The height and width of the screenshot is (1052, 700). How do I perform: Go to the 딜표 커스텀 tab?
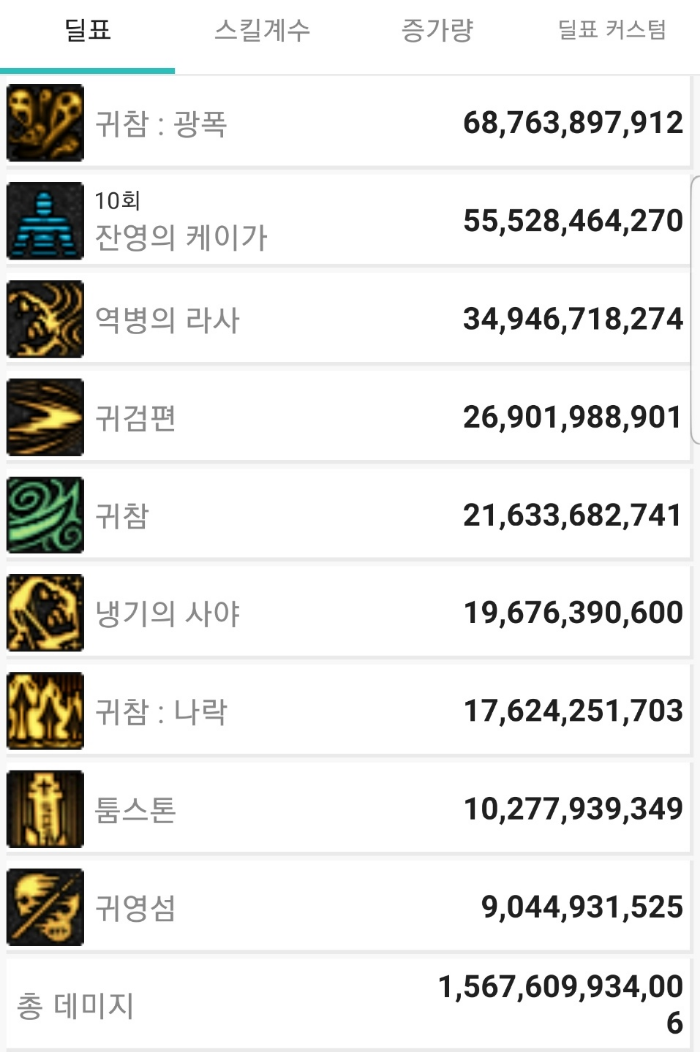click(x=612, y=31)
